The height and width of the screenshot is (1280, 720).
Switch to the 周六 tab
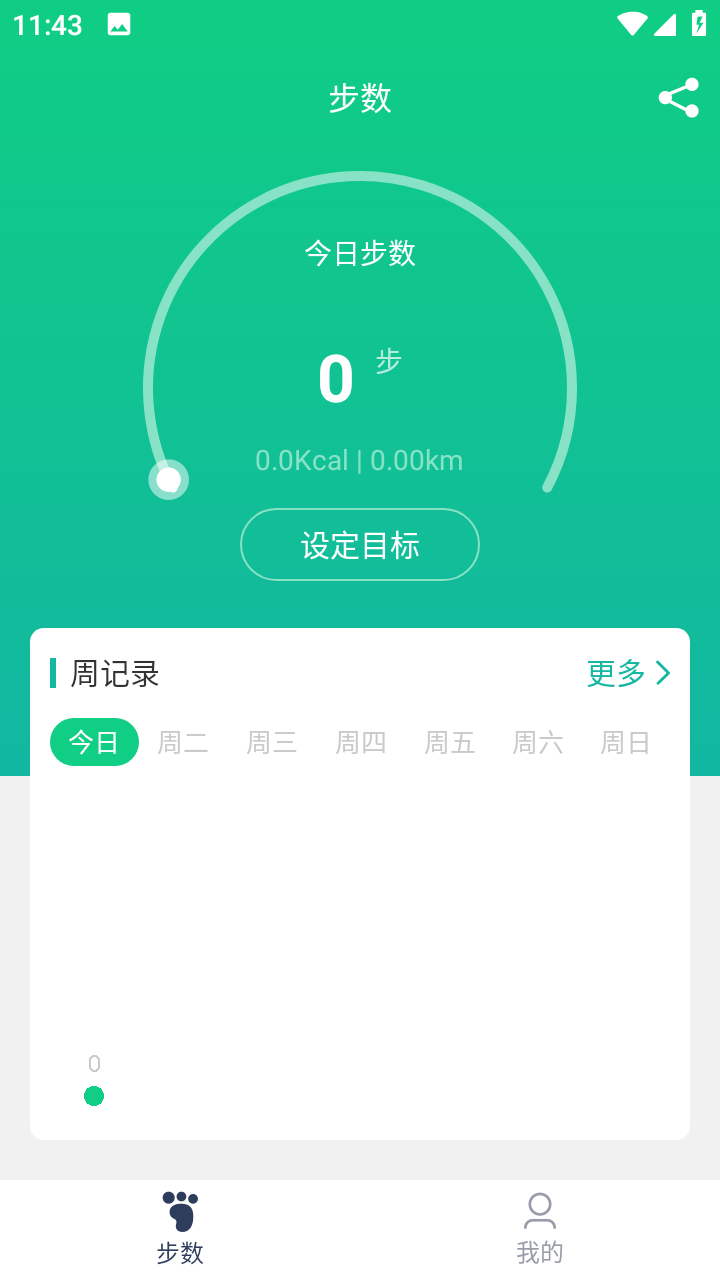pos(536,742)
